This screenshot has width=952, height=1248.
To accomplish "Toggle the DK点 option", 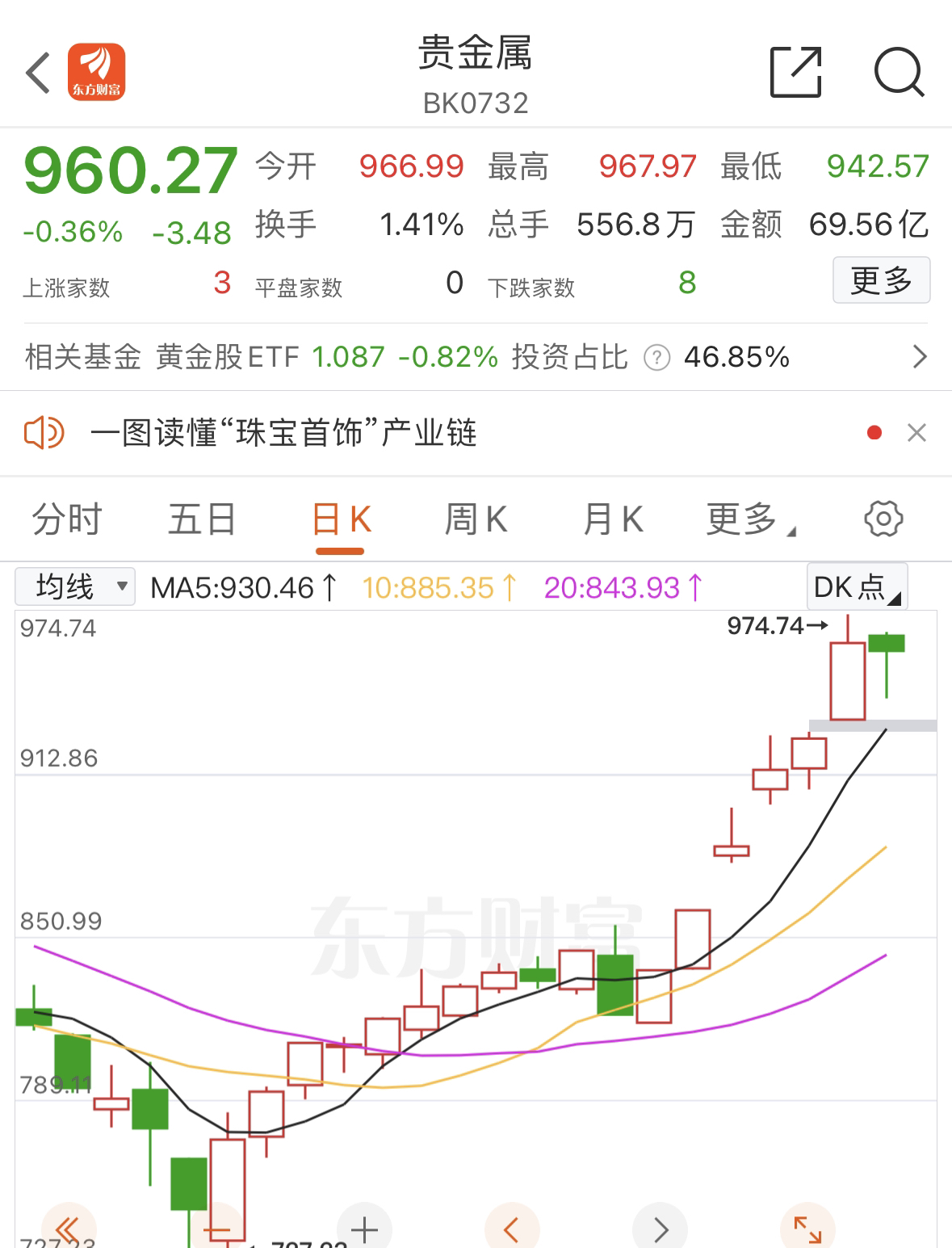I will 857,587.
